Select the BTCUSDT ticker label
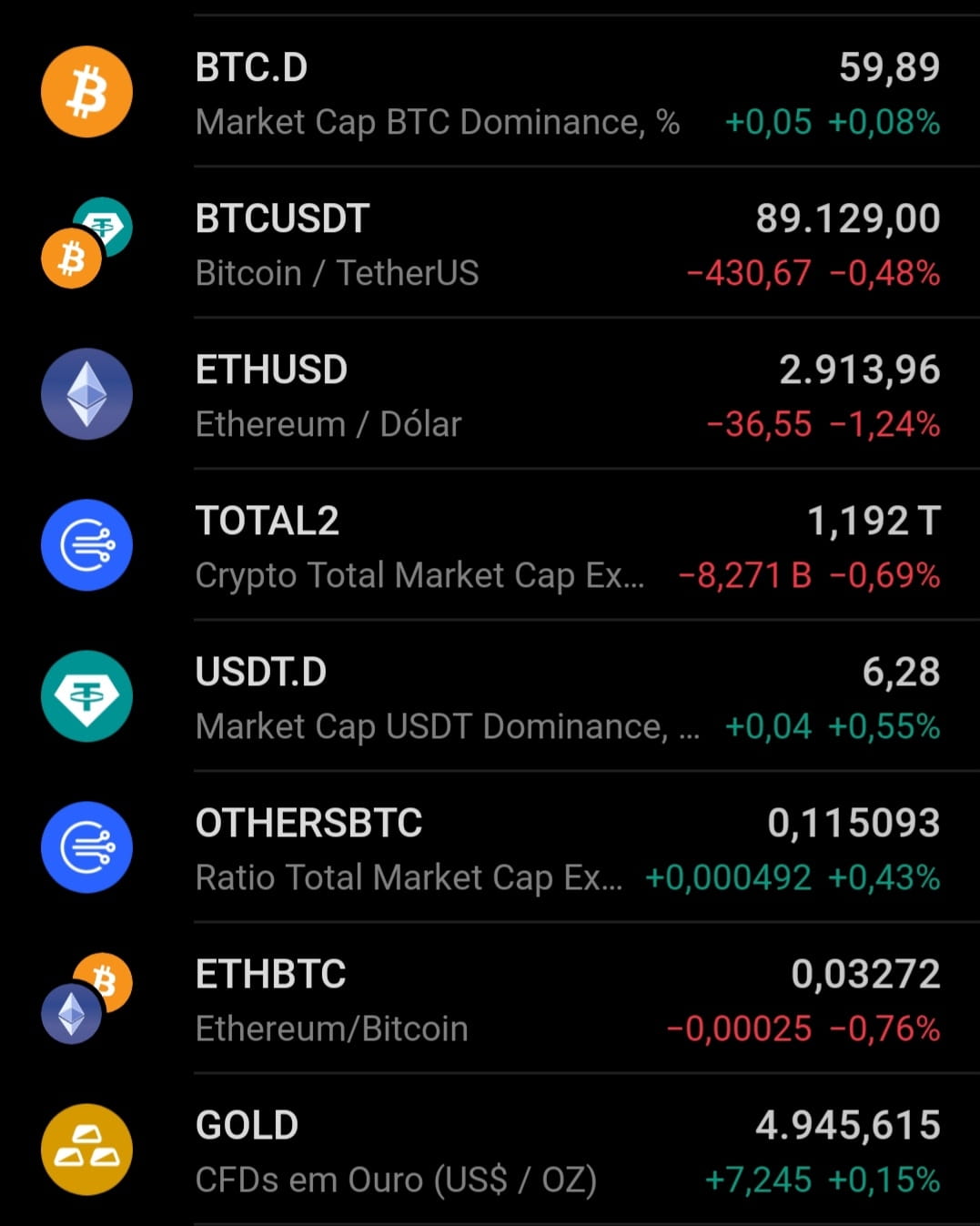980x1226 pixels. point(282,218)
